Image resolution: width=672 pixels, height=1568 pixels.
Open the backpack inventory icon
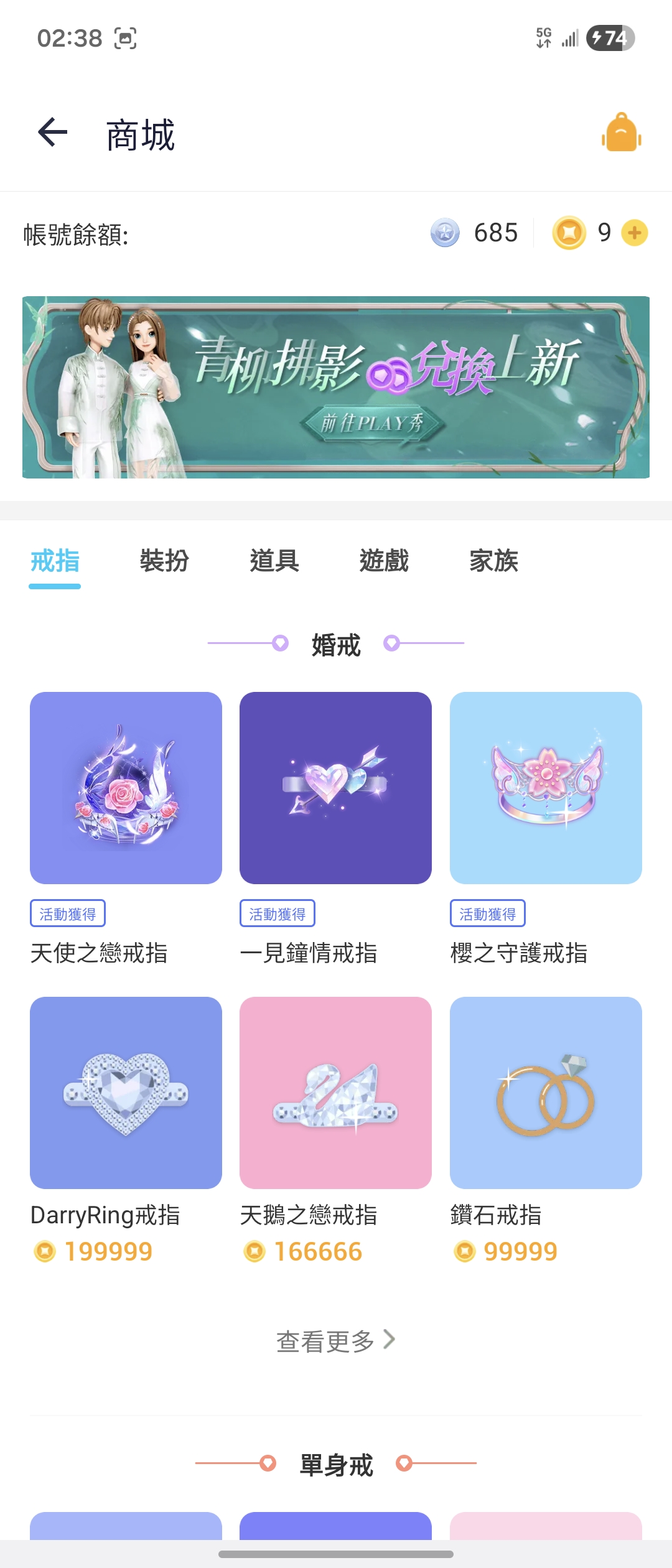coord(621,133)
